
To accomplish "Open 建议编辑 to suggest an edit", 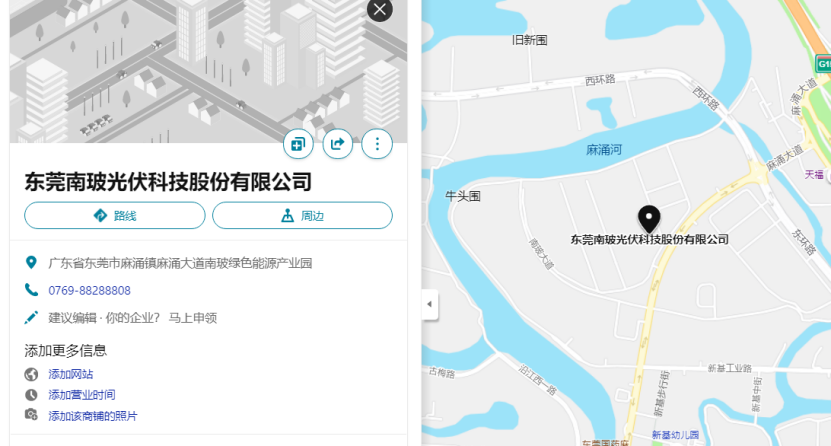I will (x=69, y=318).
